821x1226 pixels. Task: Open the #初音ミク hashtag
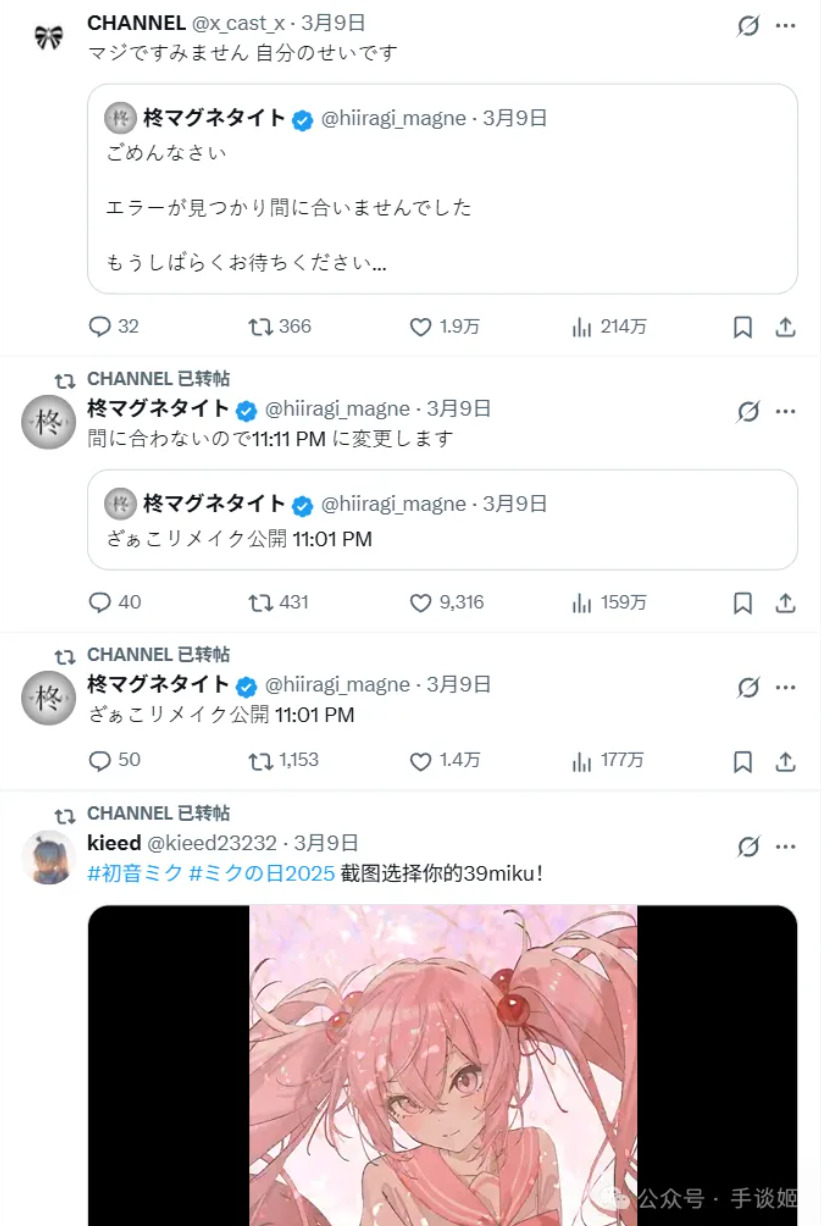(x=135, y=873)
